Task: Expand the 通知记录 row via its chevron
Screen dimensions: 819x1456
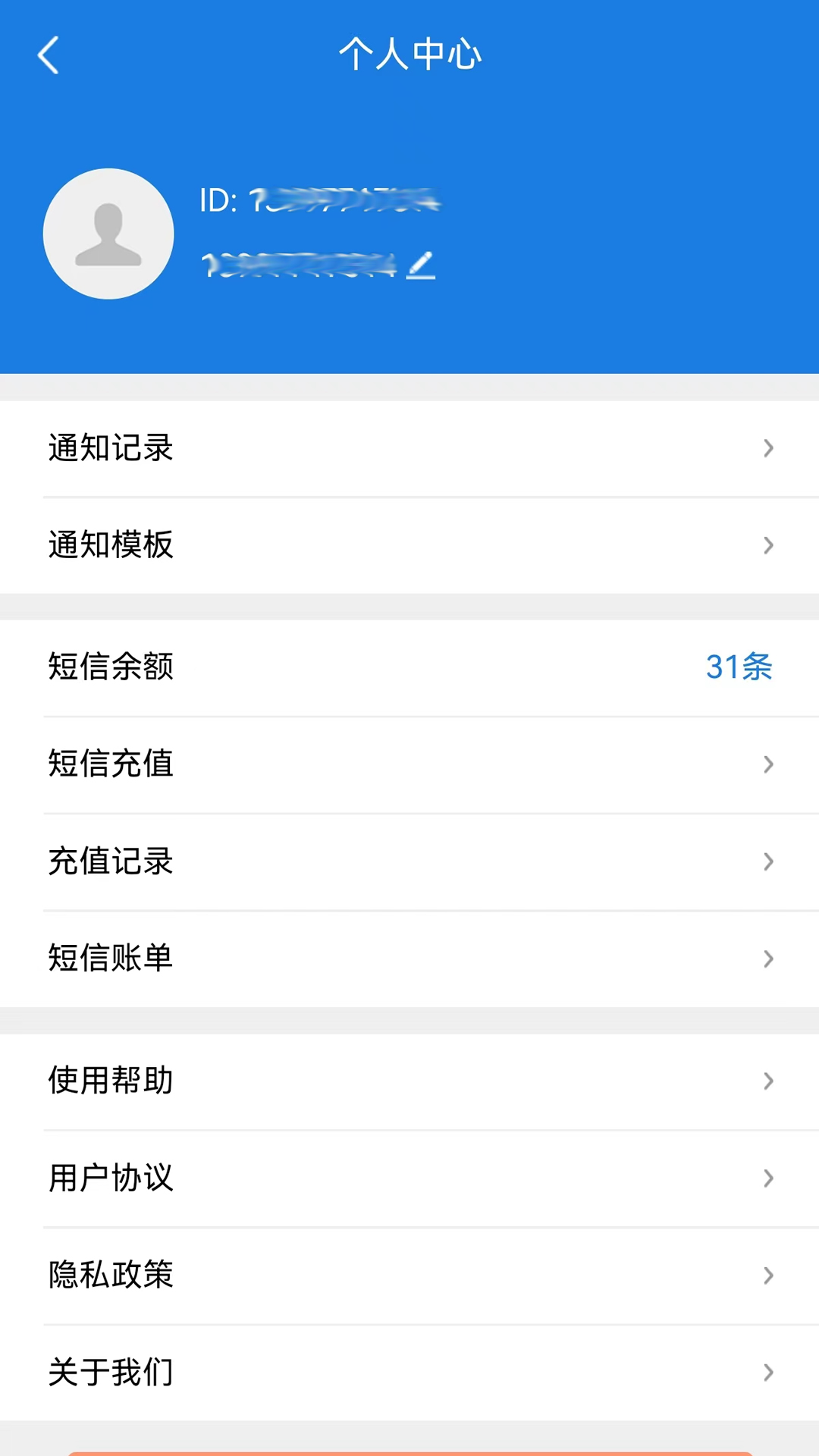Action: 768,448
